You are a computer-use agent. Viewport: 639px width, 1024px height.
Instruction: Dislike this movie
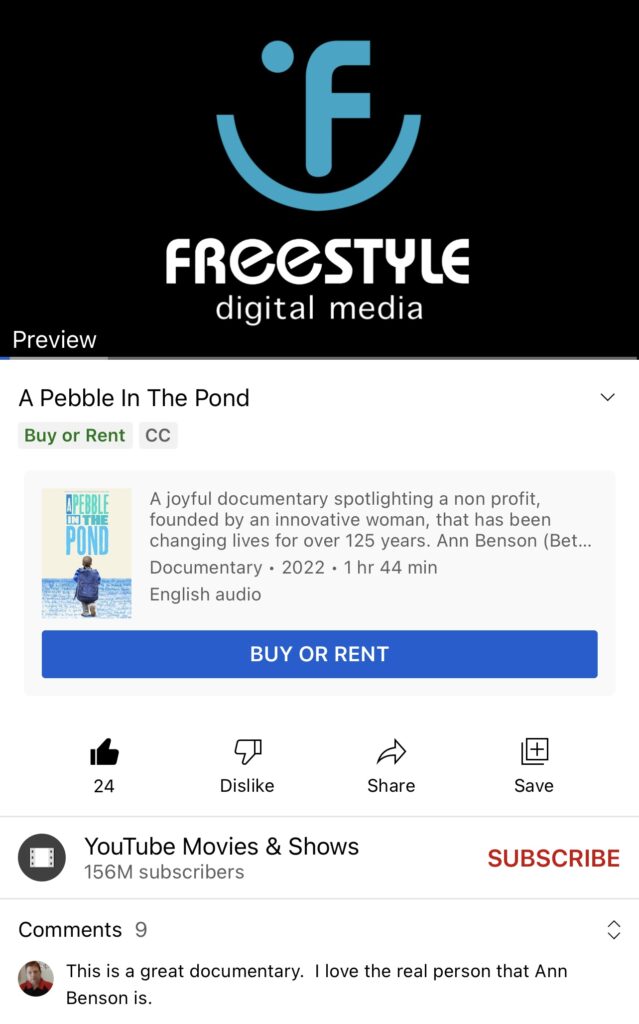pos(247,753)
